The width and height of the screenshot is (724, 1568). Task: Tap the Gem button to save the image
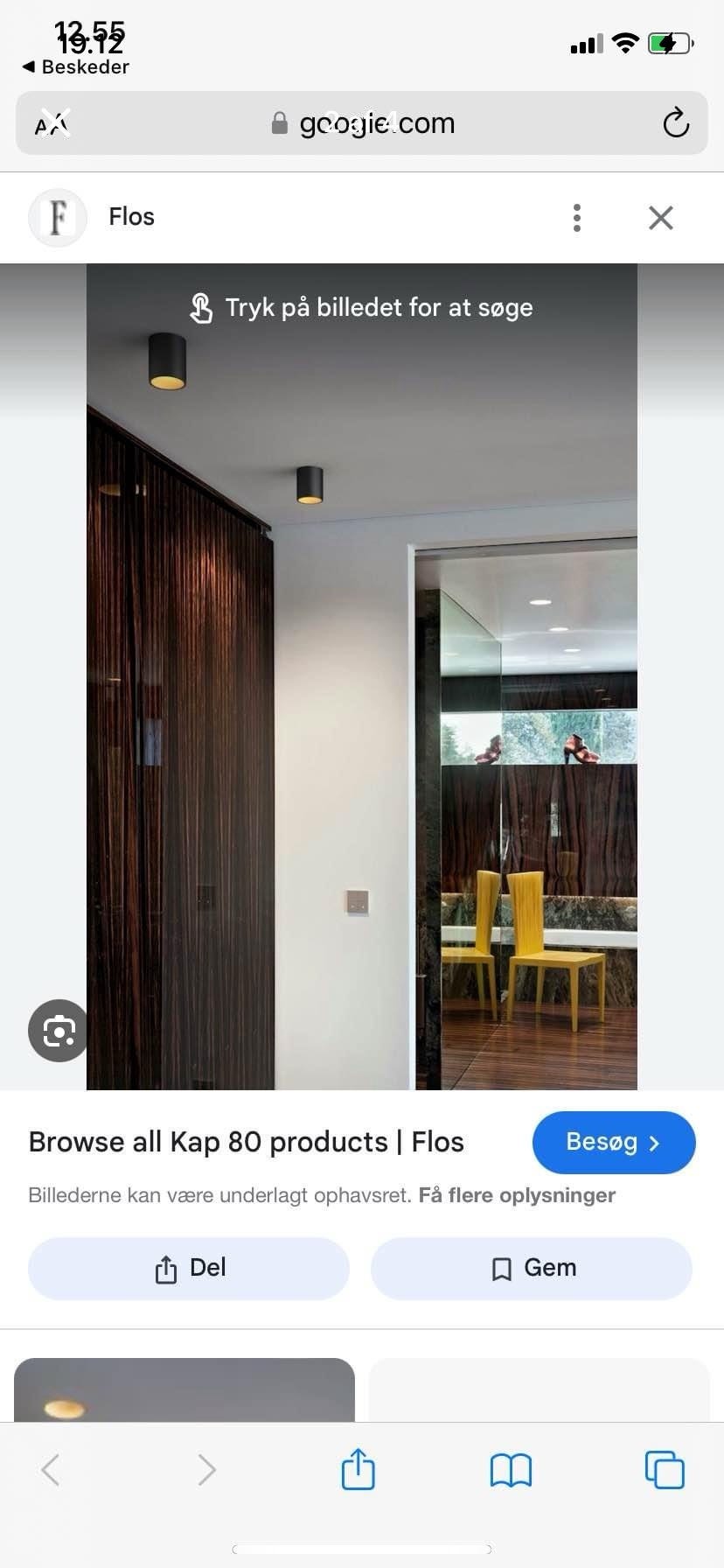coord(531,1268)
